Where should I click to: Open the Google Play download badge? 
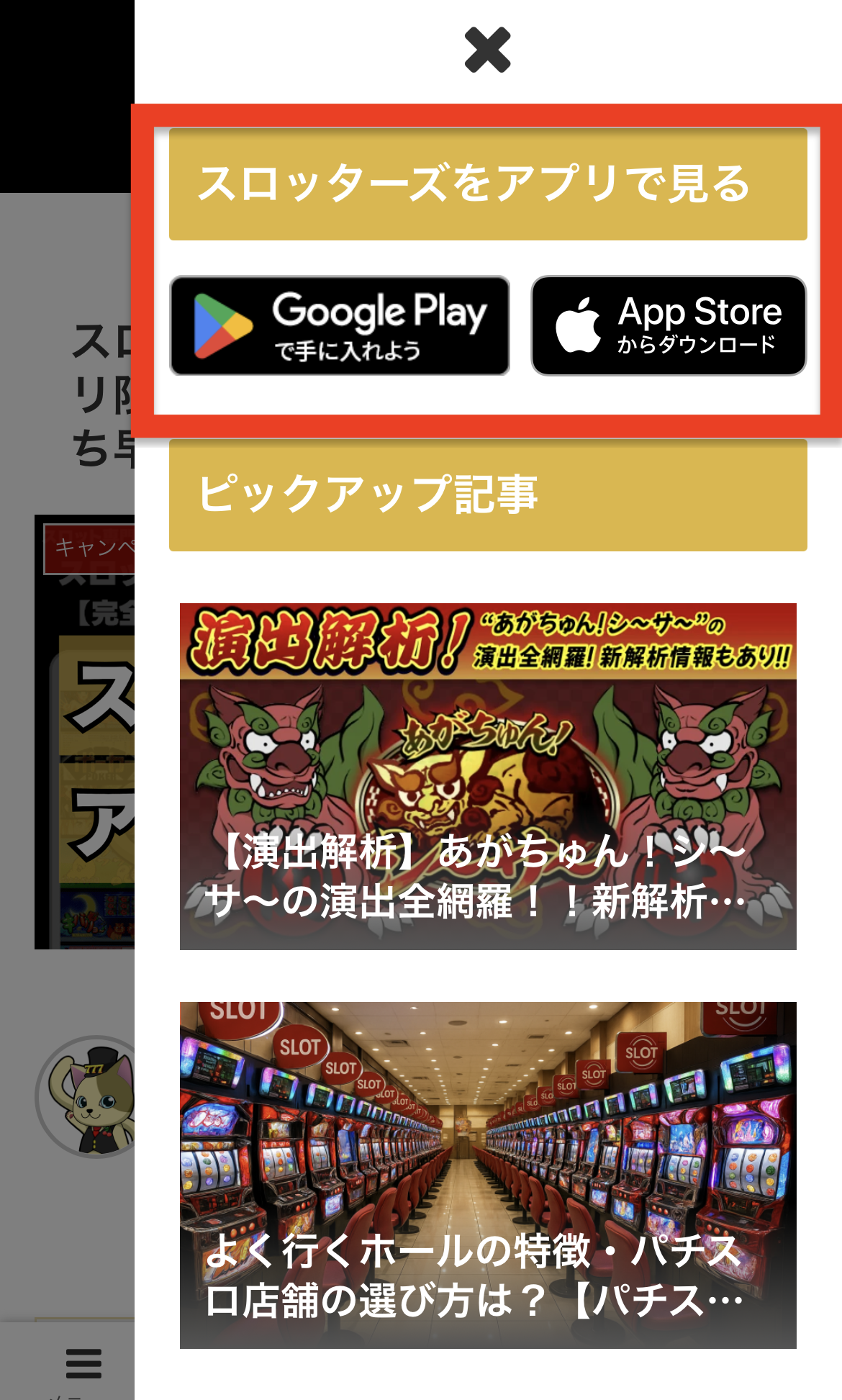[x=340, y=326]
